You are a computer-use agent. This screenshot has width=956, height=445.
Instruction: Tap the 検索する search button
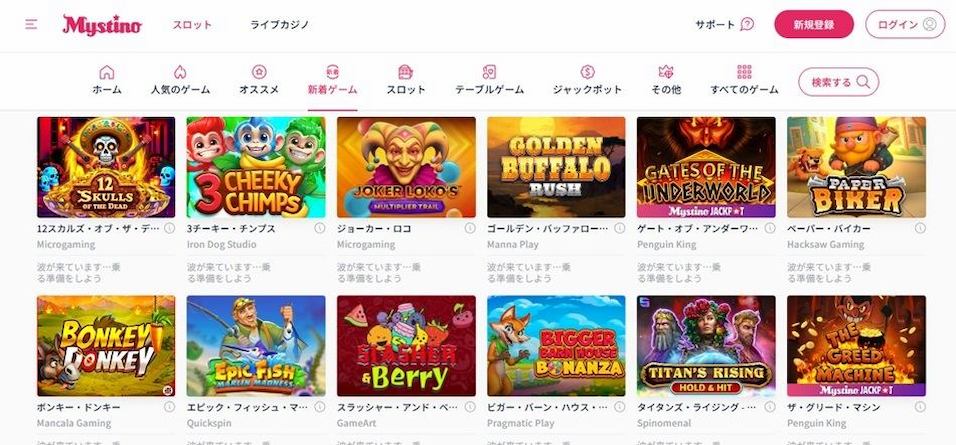(x=838, y=82)
